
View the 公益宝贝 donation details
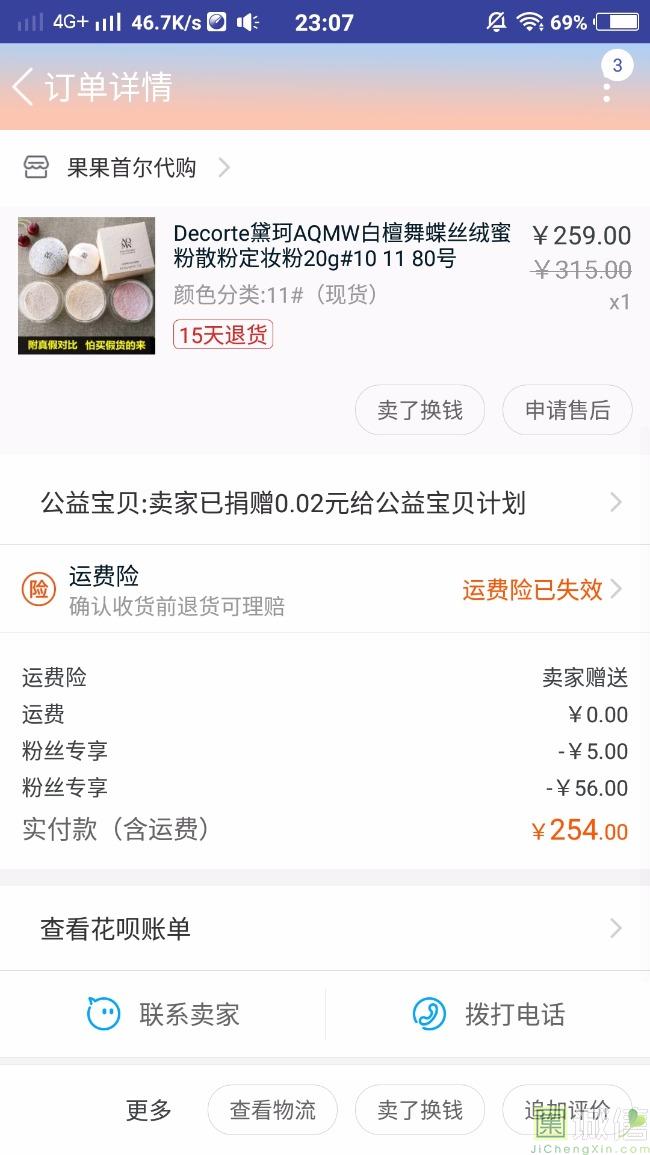click(x=325, y=502)
